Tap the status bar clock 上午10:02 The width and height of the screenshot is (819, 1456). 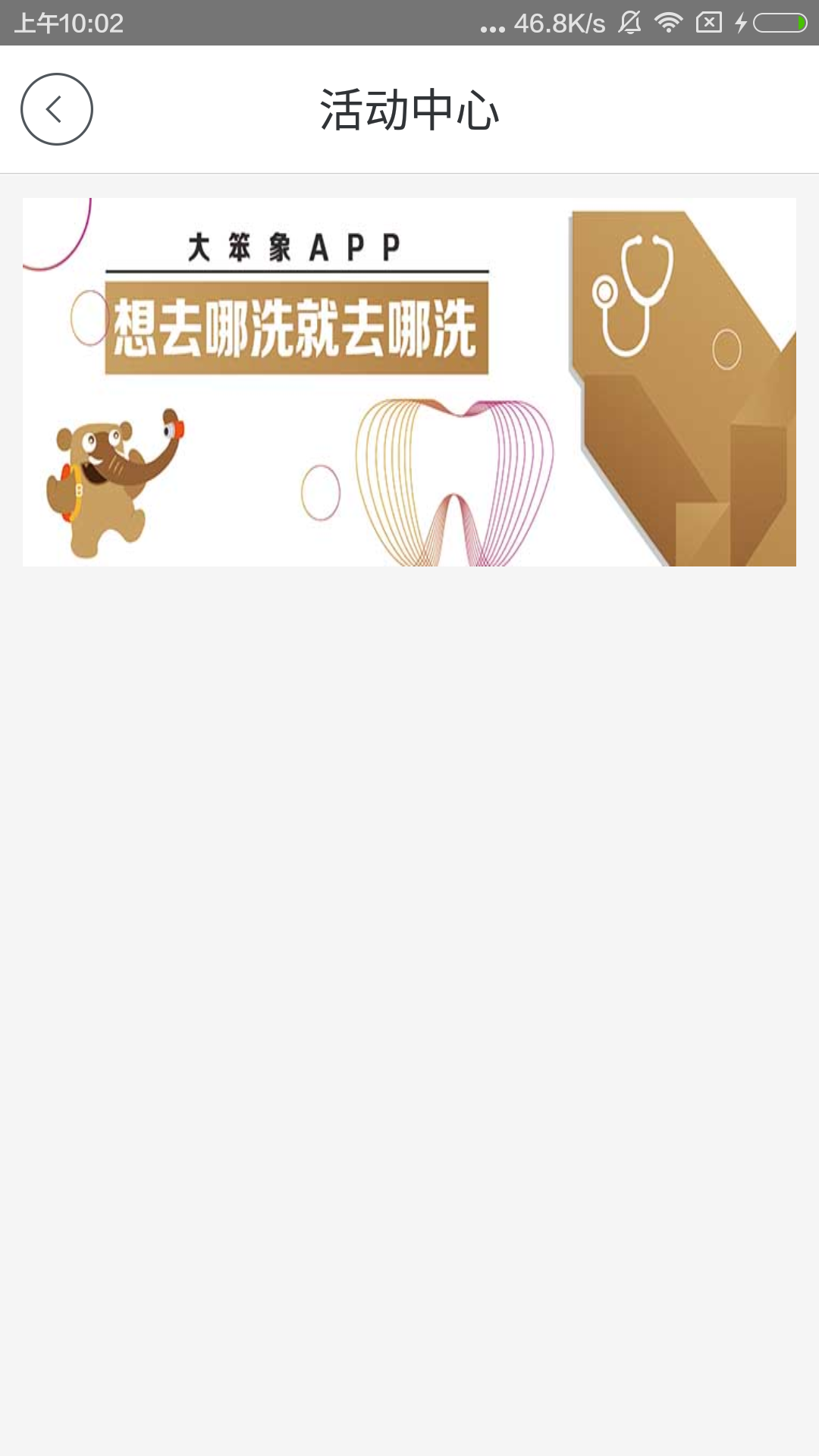68,21
